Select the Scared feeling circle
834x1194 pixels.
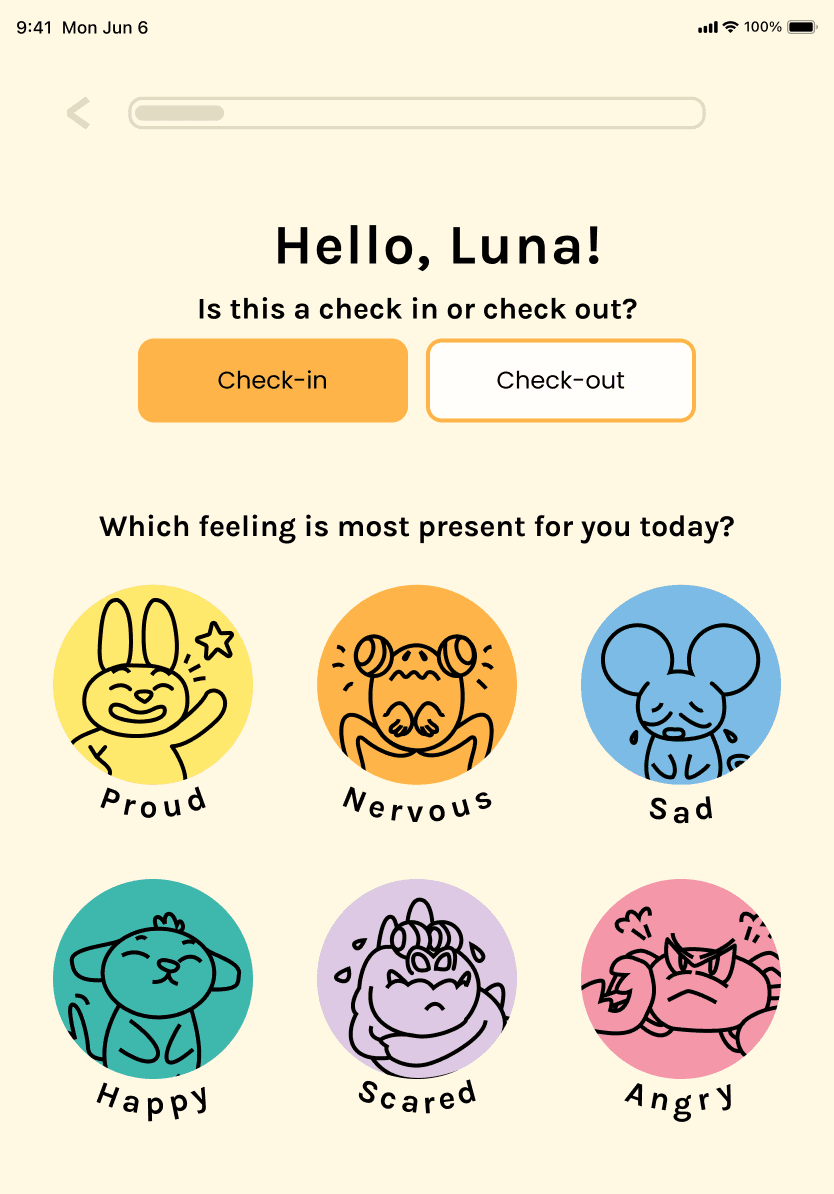417,979
